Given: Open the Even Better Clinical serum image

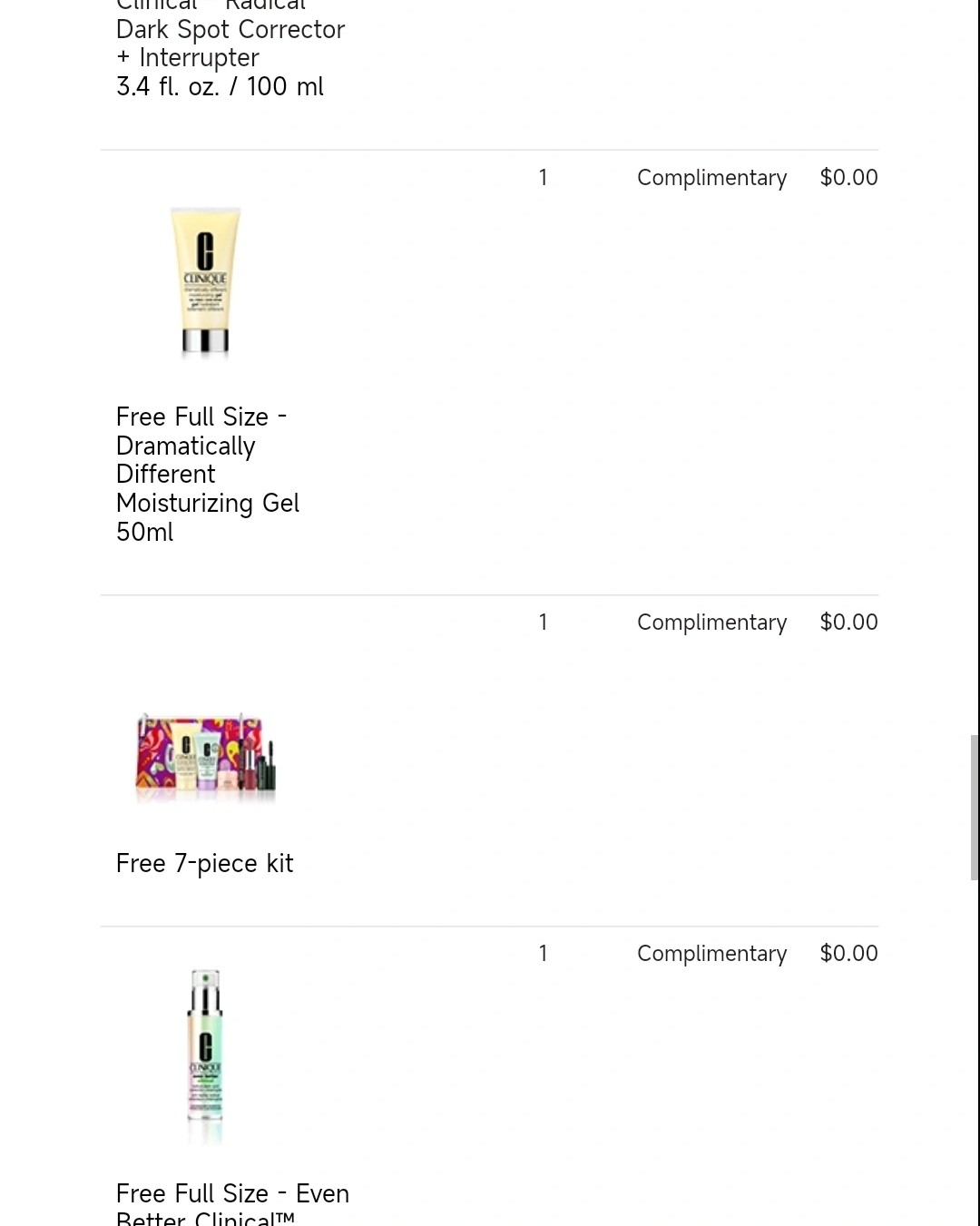Looking at the screenshot, I should point(205,1057).
